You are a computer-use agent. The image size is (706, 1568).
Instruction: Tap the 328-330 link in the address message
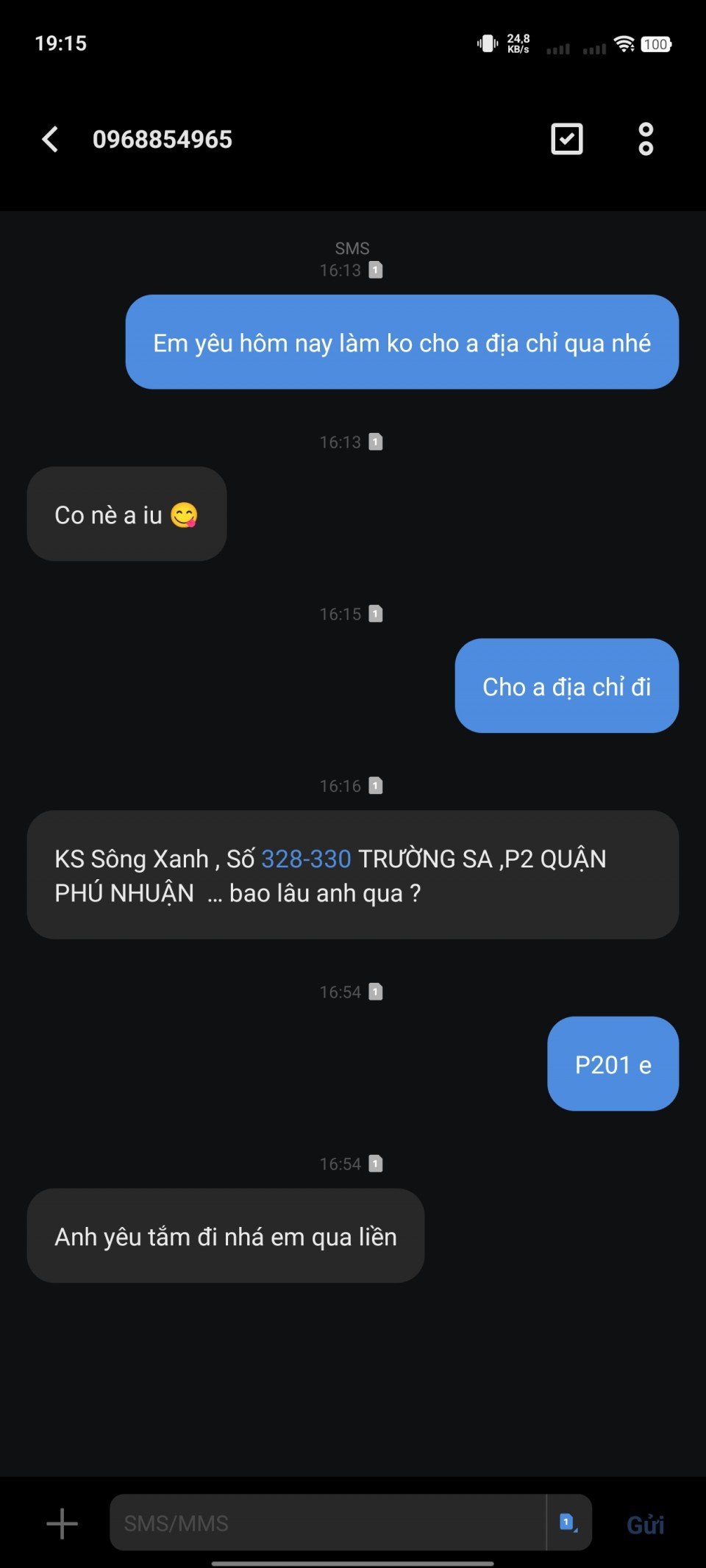click(306, 859)
